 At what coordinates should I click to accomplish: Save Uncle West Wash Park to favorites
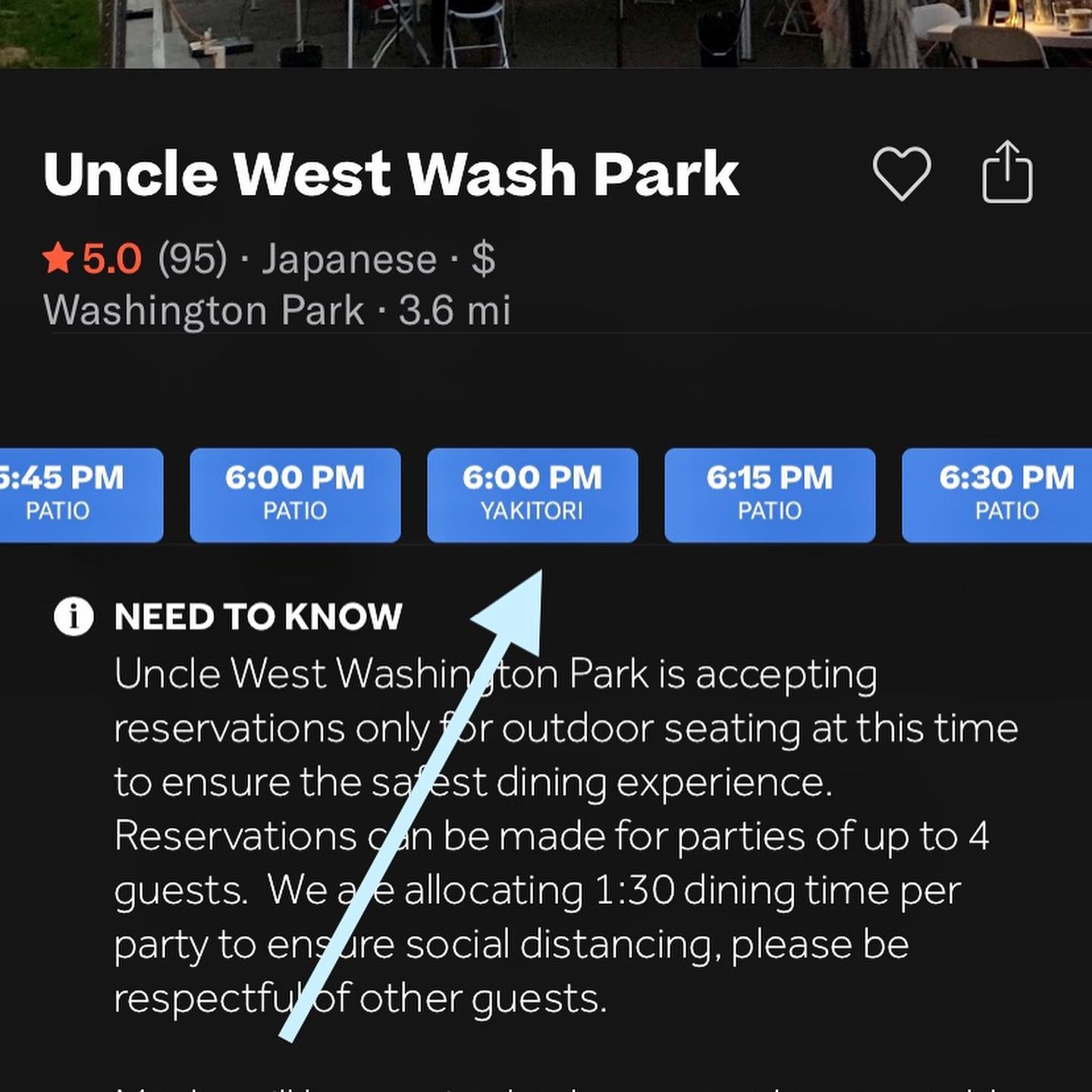(x=901, y=174)
